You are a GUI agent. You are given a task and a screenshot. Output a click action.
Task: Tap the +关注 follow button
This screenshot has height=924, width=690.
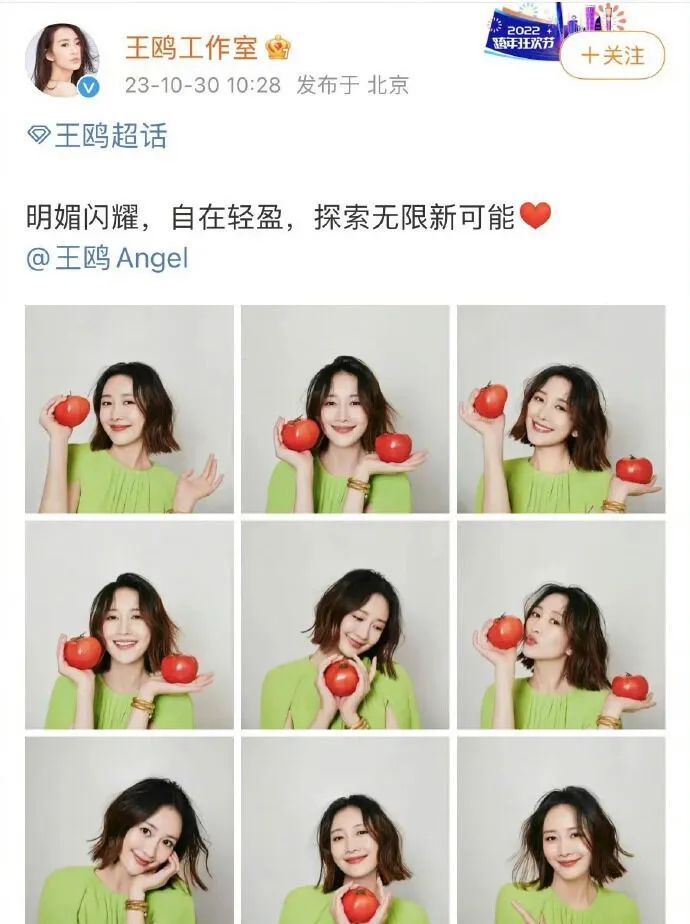[612, 55]
